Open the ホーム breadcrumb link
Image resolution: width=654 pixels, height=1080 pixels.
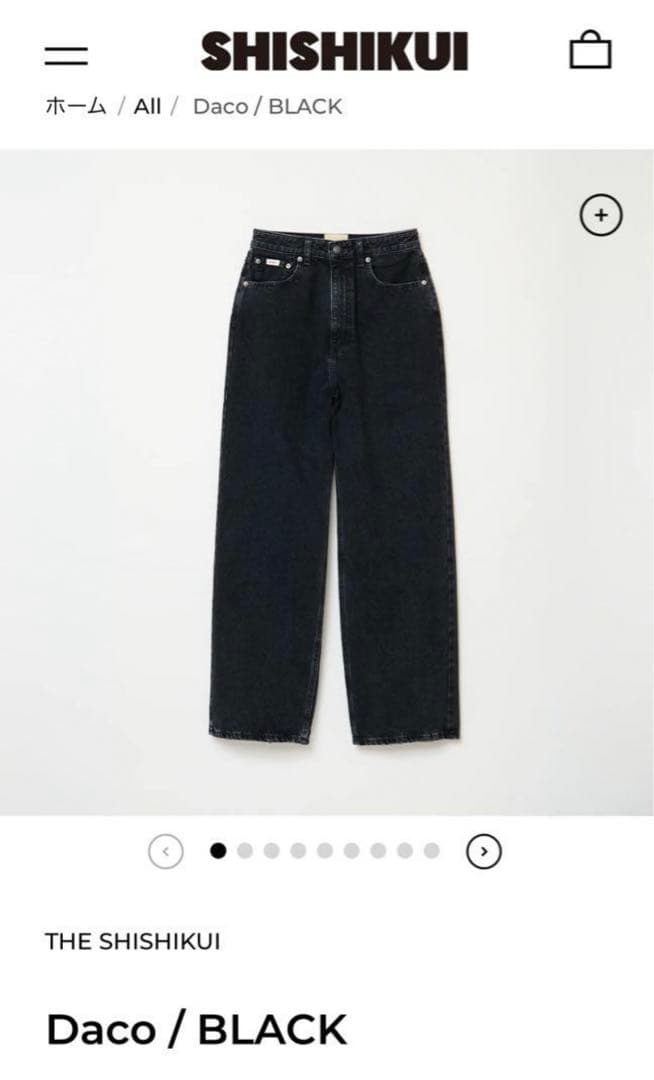pos(75,107)
